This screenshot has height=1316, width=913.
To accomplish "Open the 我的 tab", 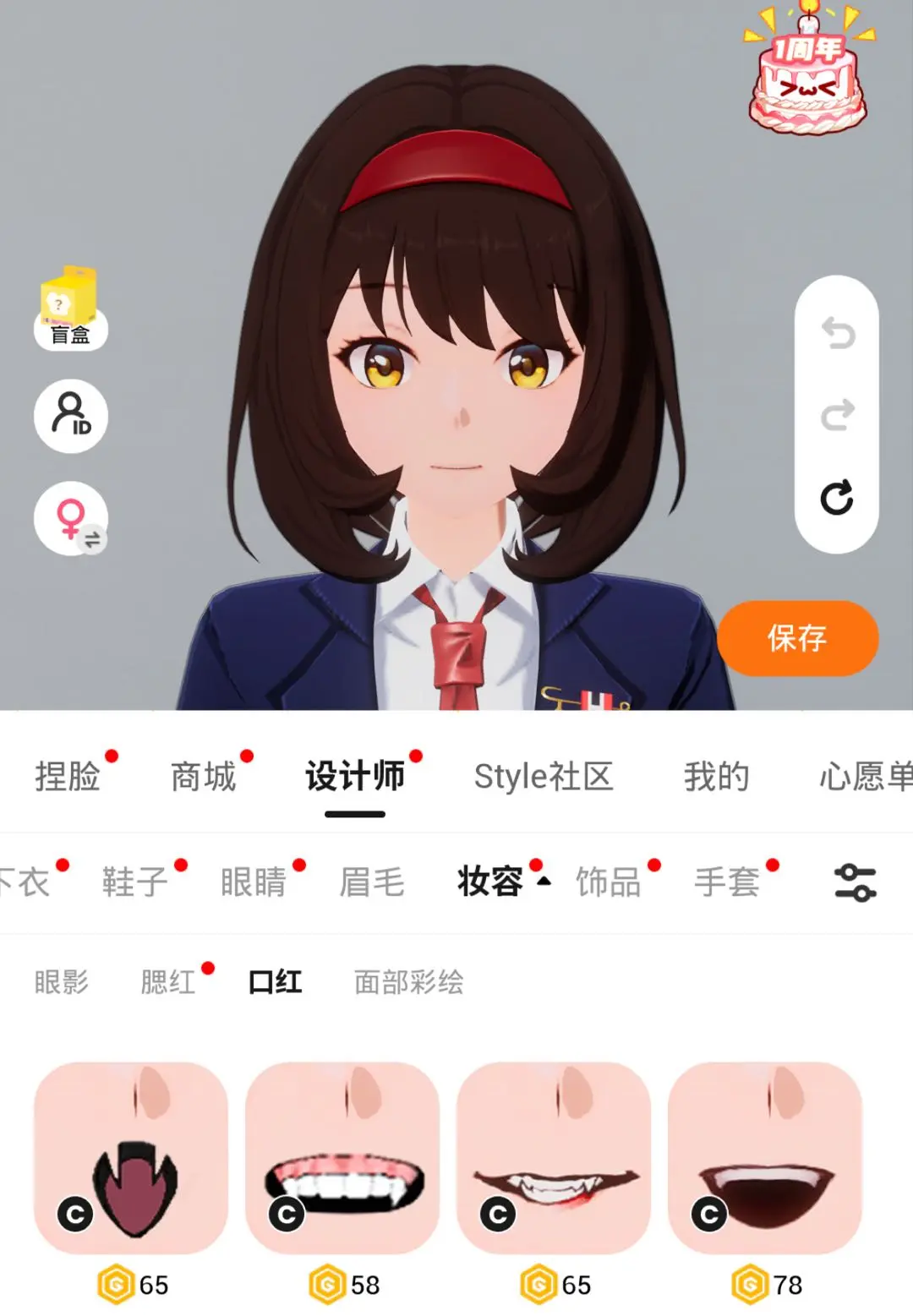I will click(716, 776).
